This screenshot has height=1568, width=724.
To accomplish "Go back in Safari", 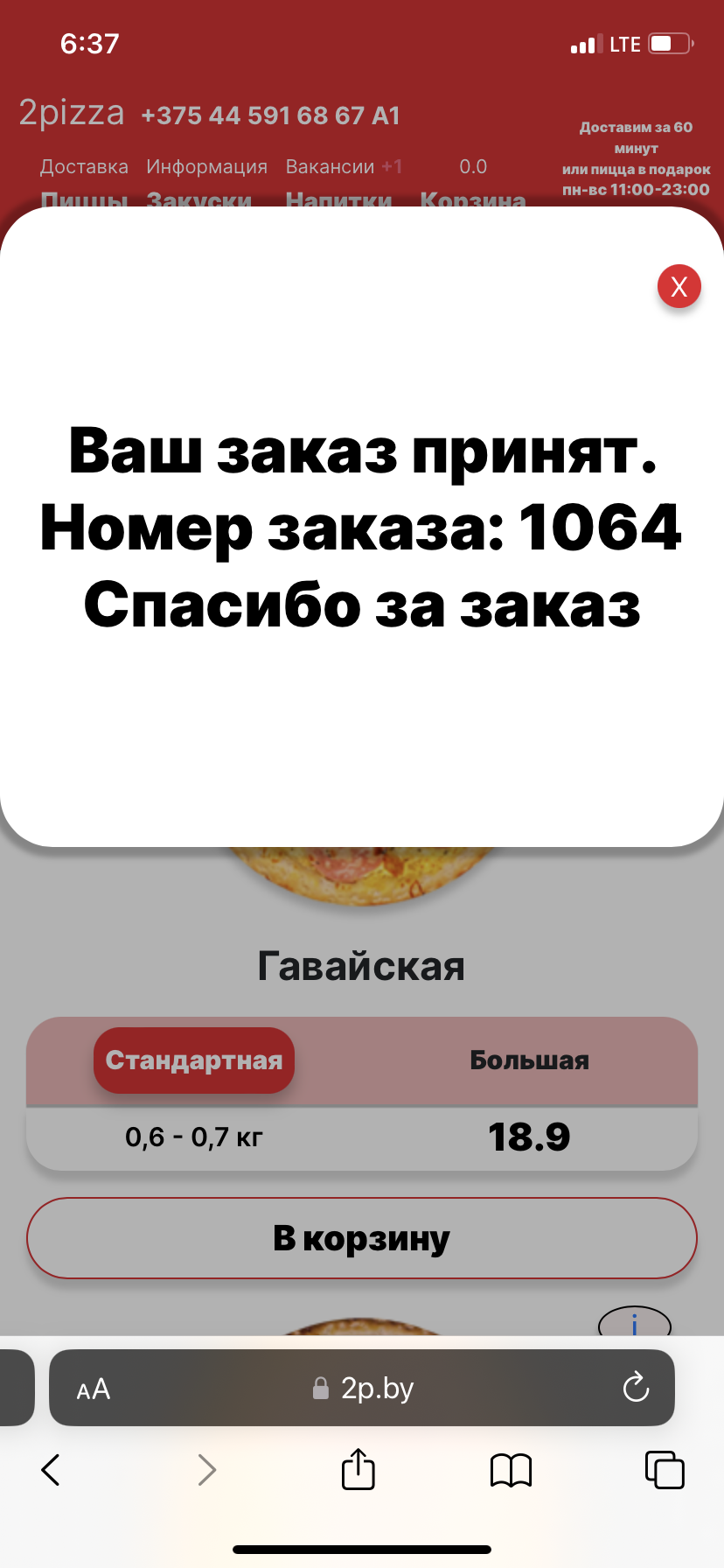I will click(51, 1470).
